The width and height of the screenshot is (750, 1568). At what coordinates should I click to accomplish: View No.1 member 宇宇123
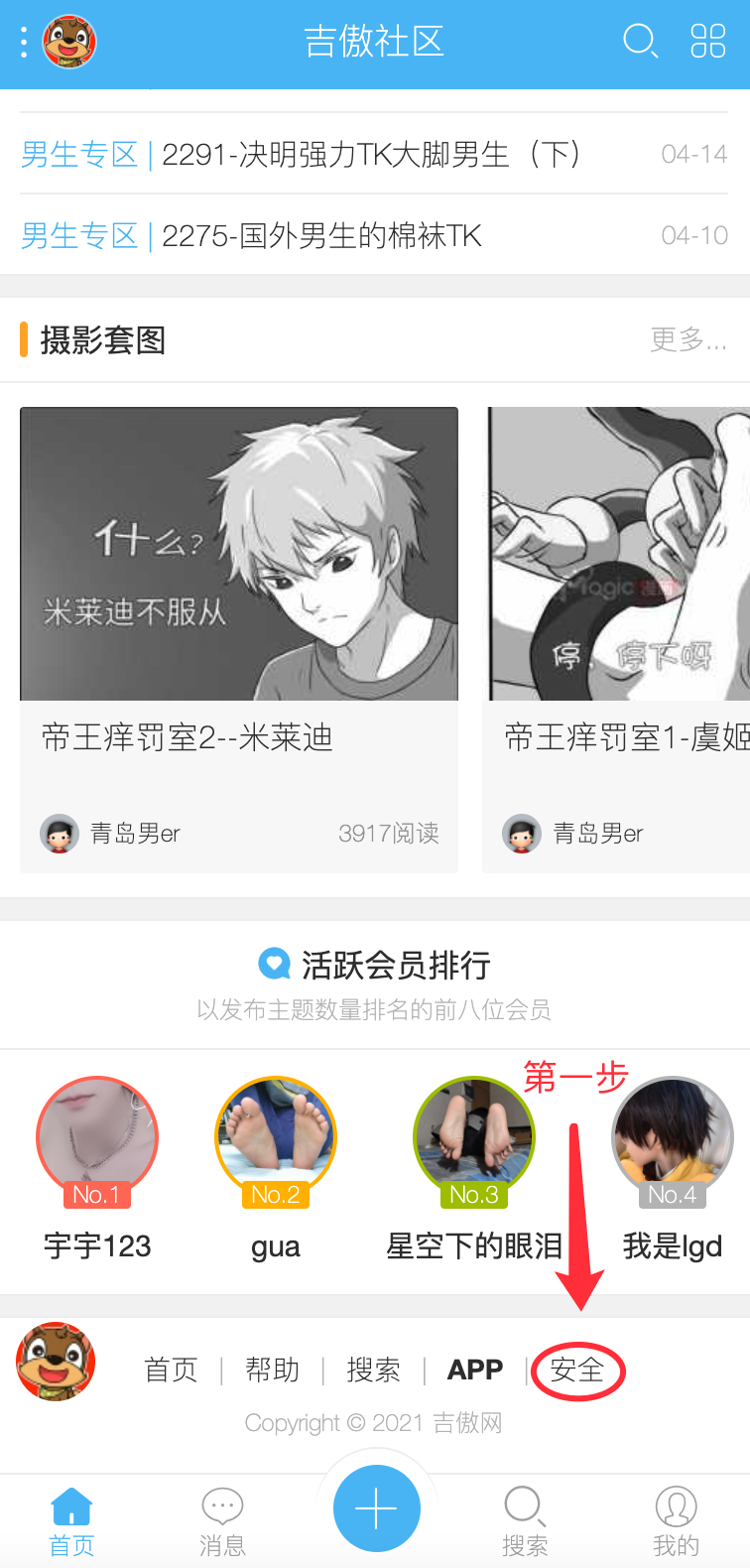(97, 1166)
